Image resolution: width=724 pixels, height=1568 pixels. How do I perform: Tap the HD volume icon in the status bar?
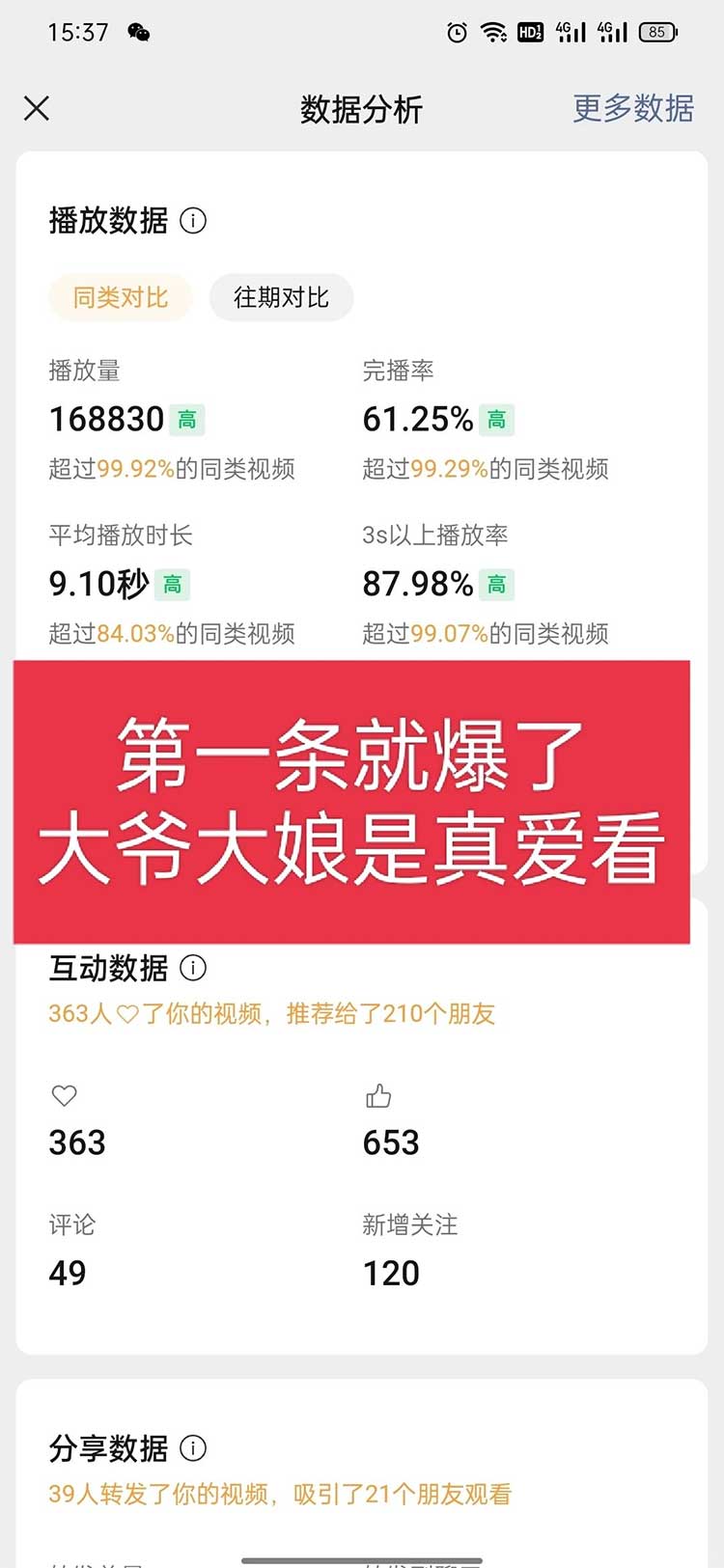tap(529, 32)
